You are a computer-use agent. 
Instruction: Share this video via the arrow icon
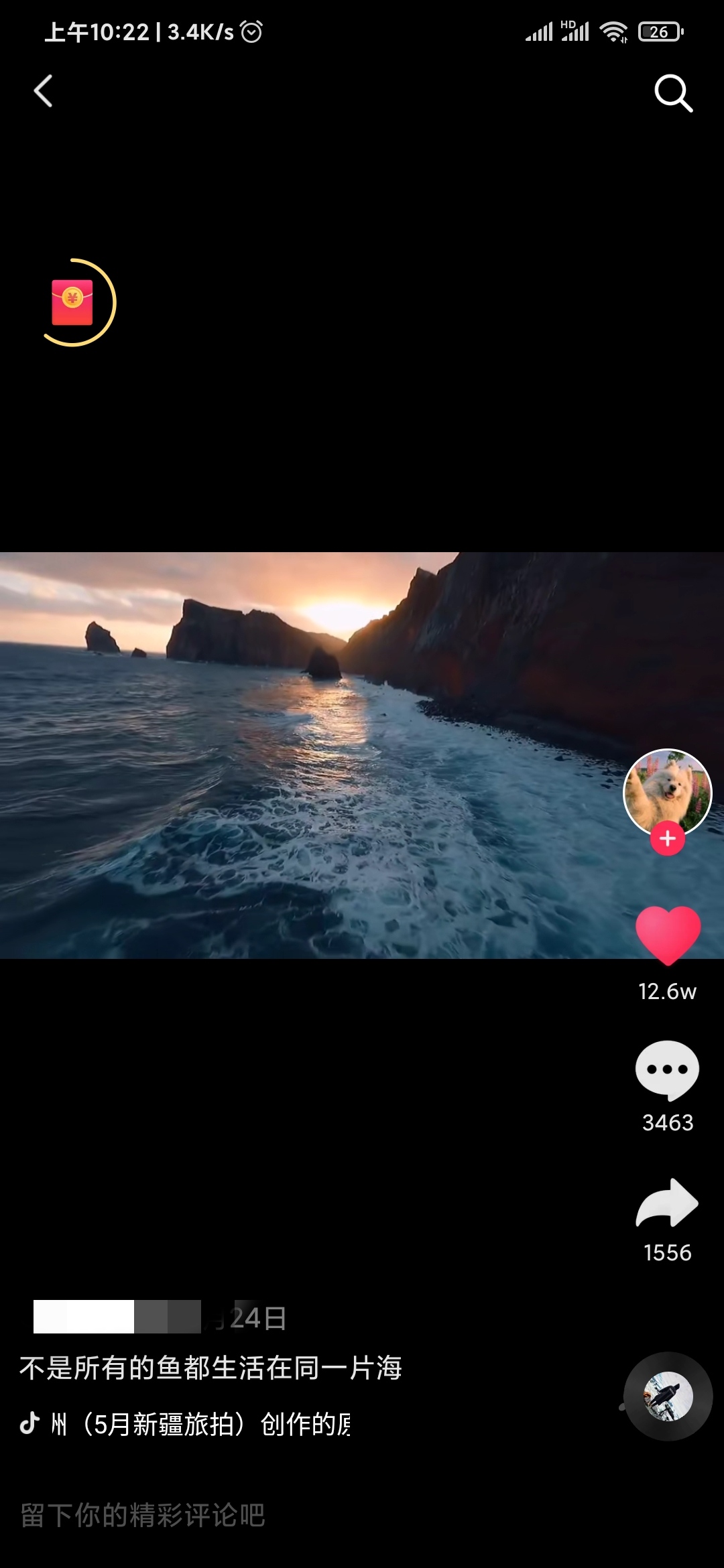[667, 1204]
